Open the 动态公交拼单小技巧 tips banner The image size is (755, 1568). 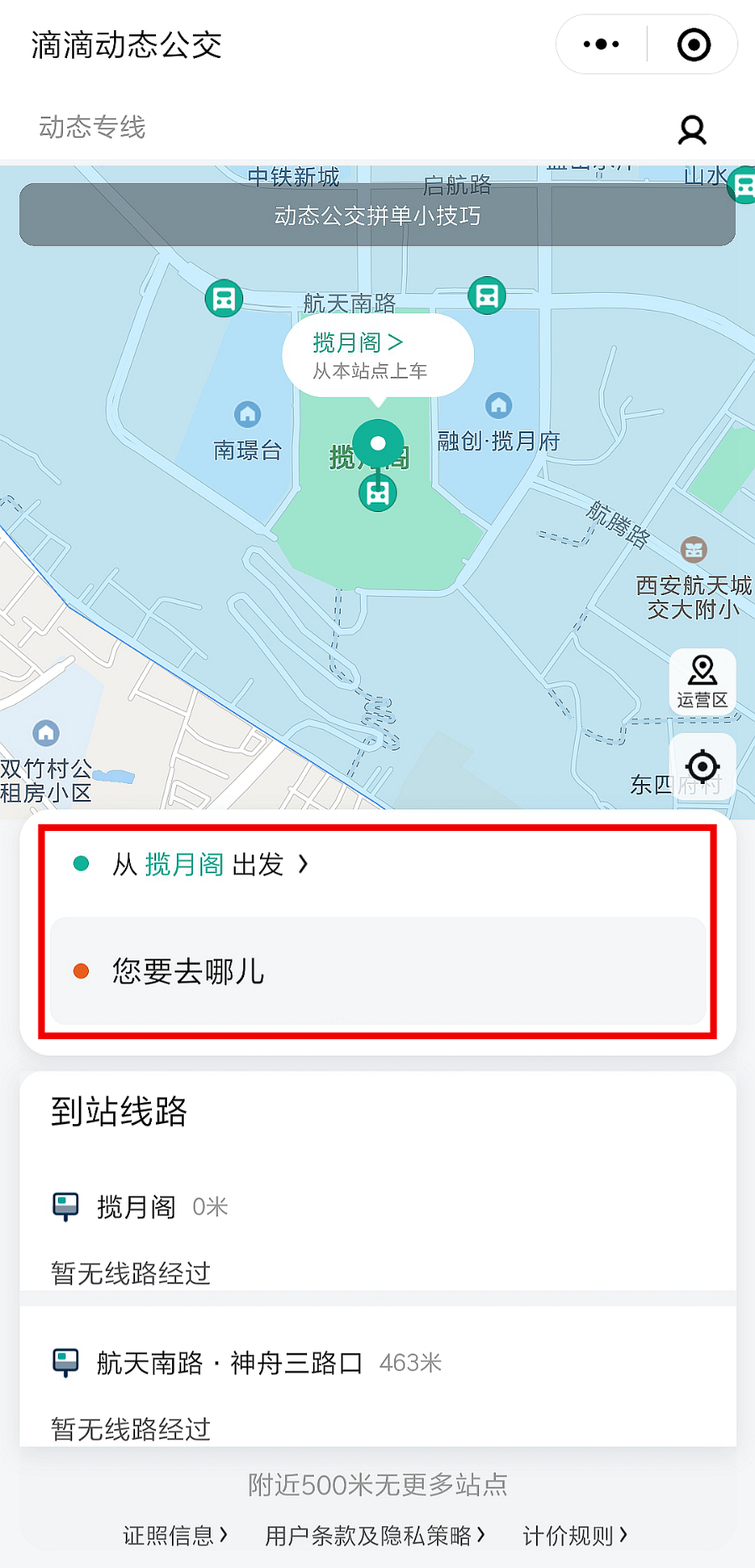pos(377,216)
